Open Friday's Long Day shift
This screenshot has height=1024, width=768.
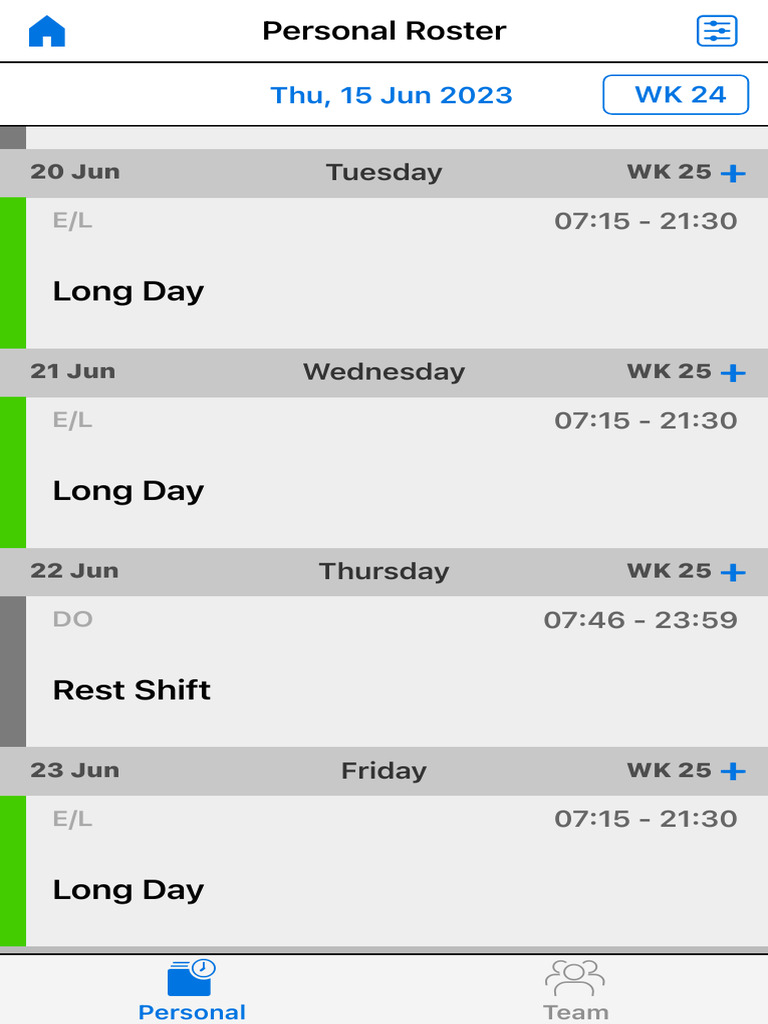pos(384,871)
